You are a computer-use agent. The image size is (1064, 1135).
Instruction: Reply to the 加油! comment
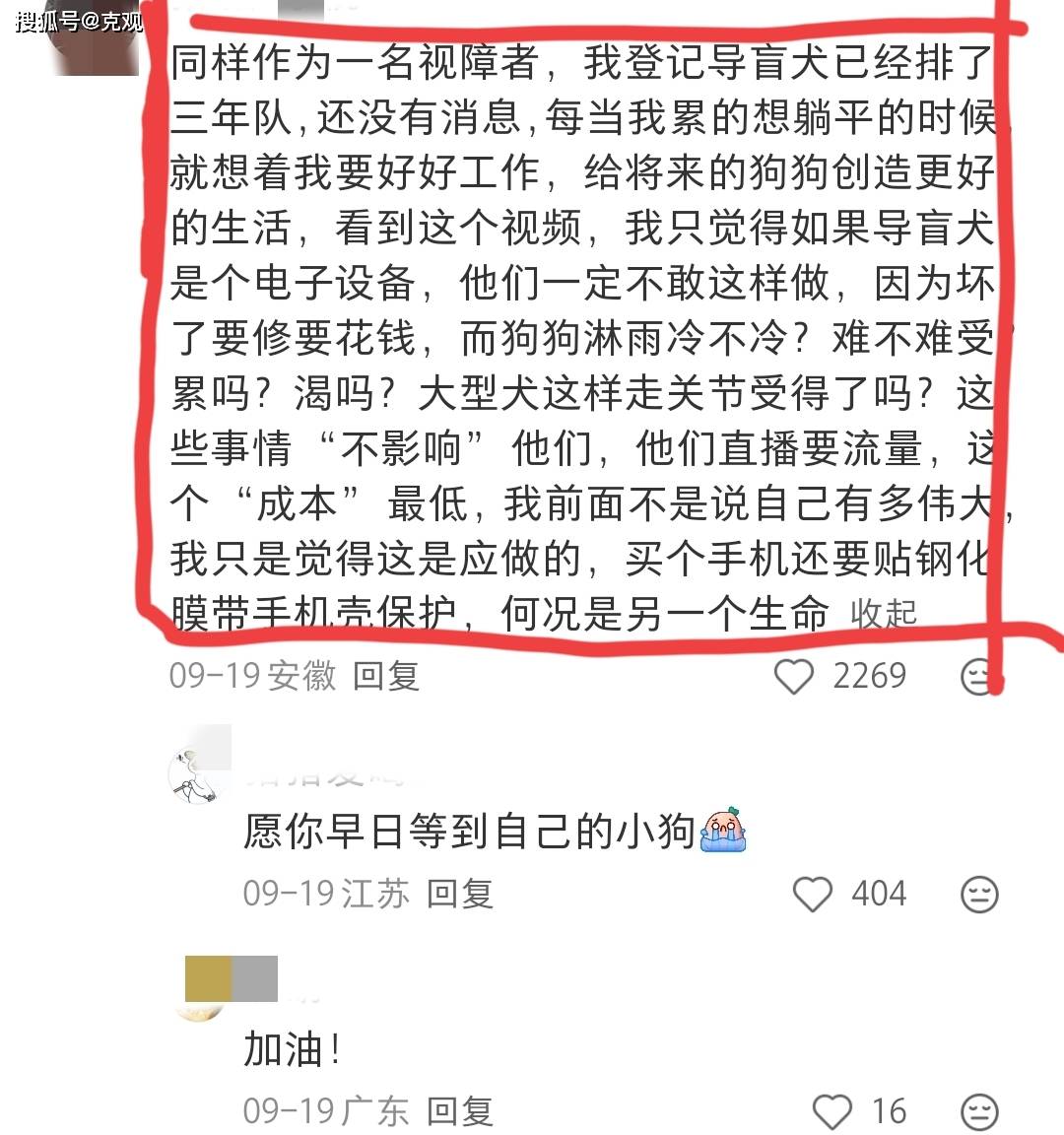click(460, 1111)
